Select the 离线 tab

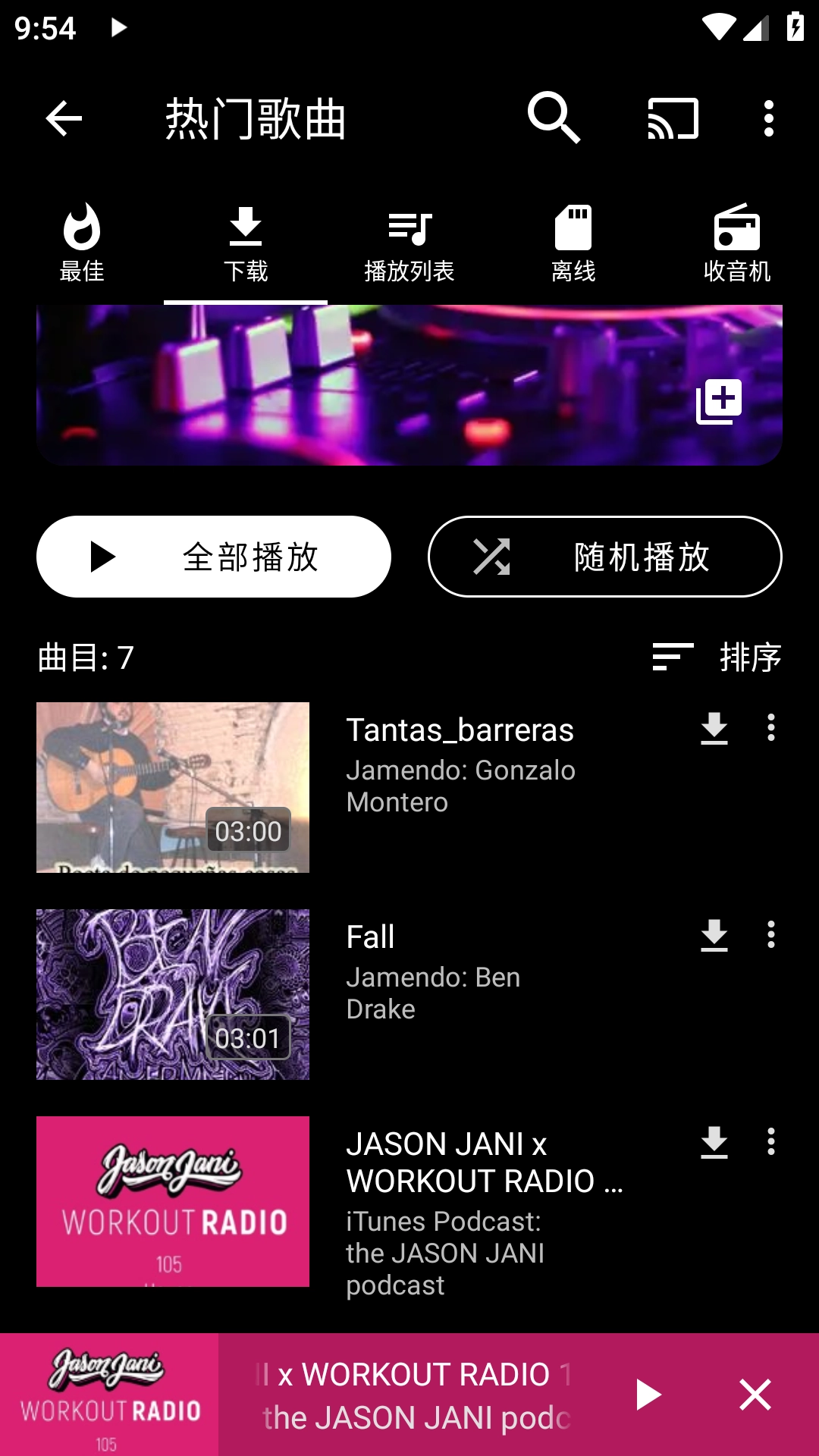coord(574,243)
